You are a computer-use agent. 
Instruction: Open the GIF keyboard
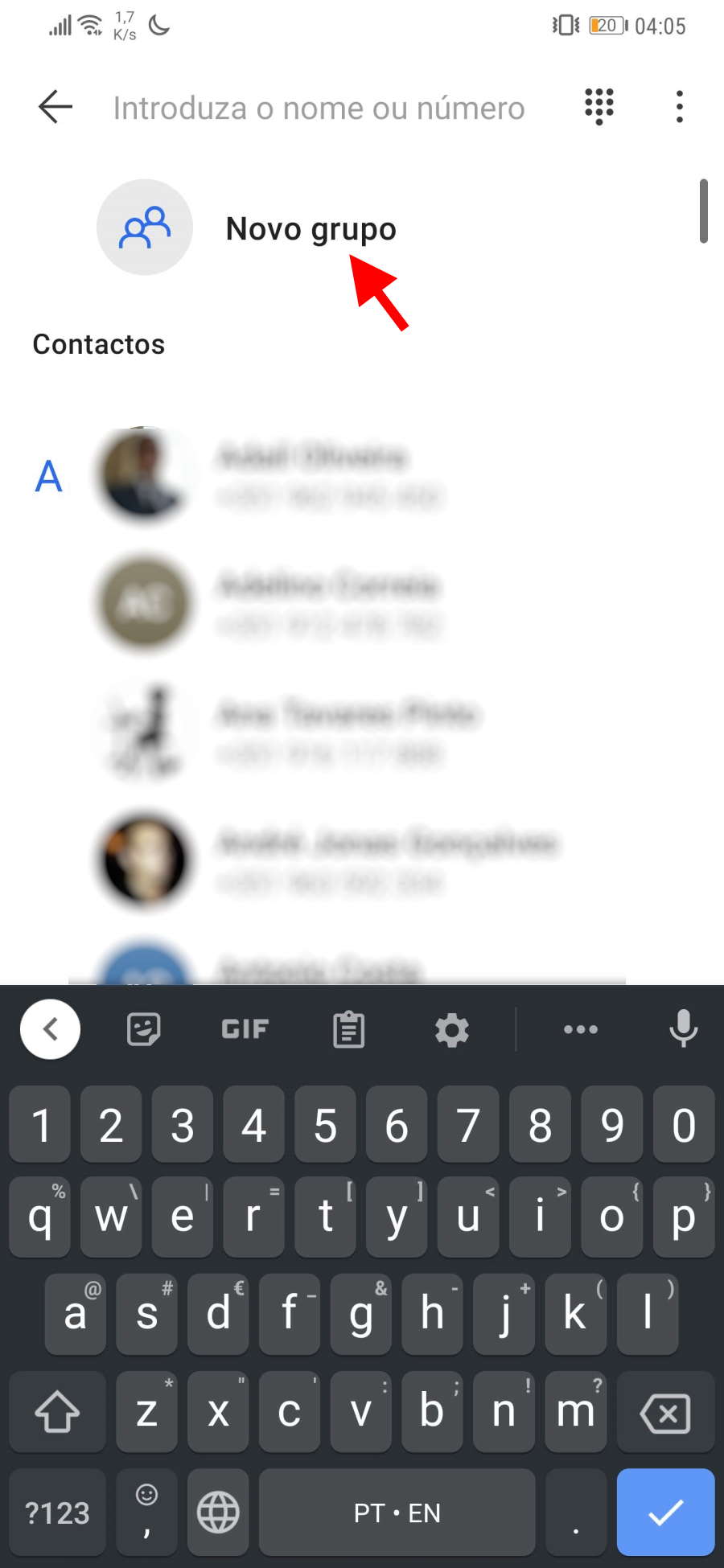[245, 1029]
